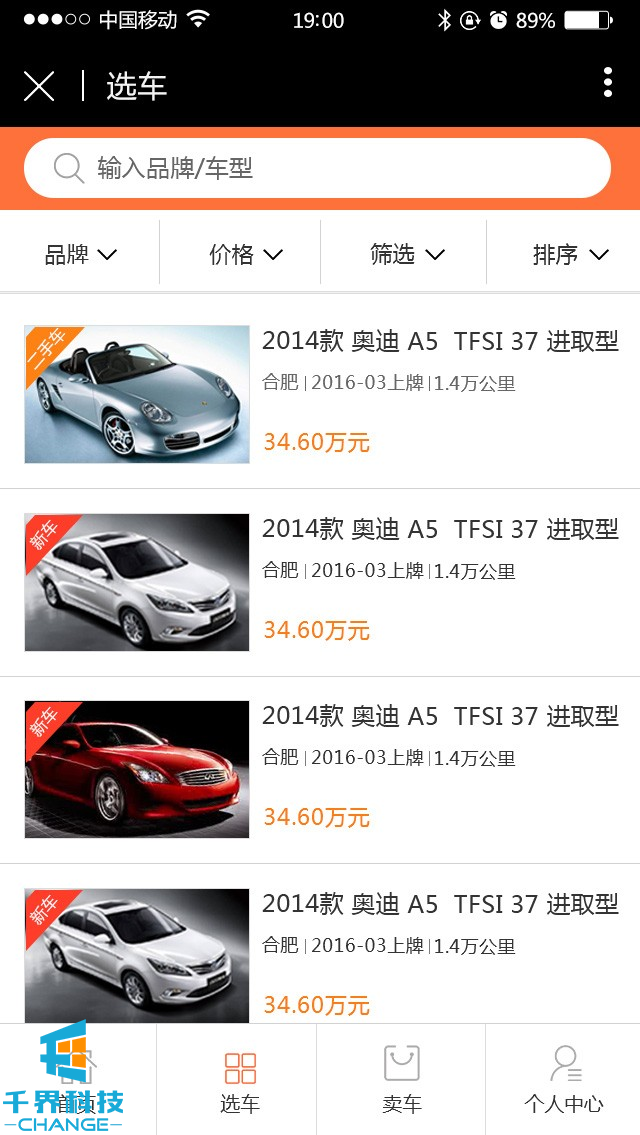Open the 筛选 filter options
Image resolution: width=640 pixels, height=1135 pixels.
406,255
